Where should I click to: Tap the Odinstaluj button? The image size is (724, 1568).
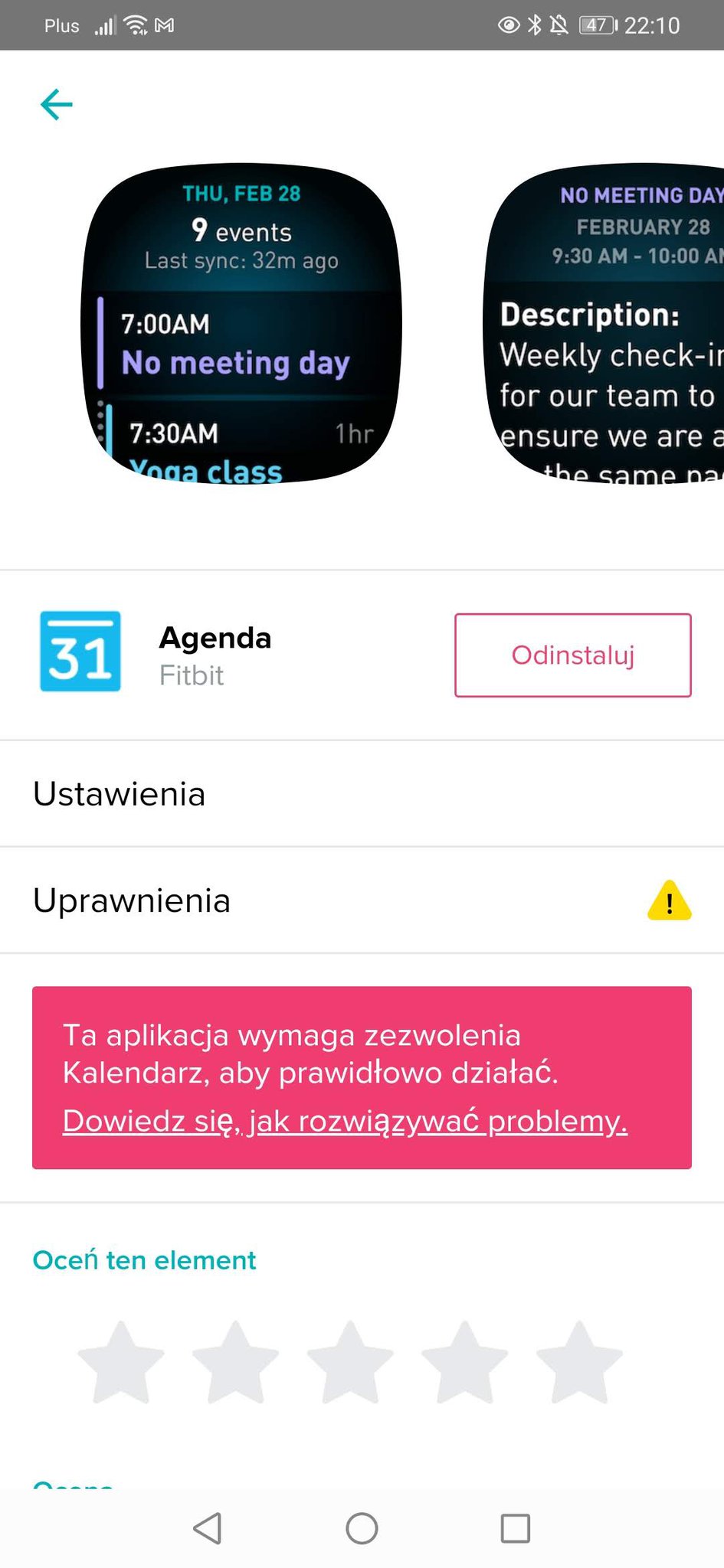coord(572,655)
